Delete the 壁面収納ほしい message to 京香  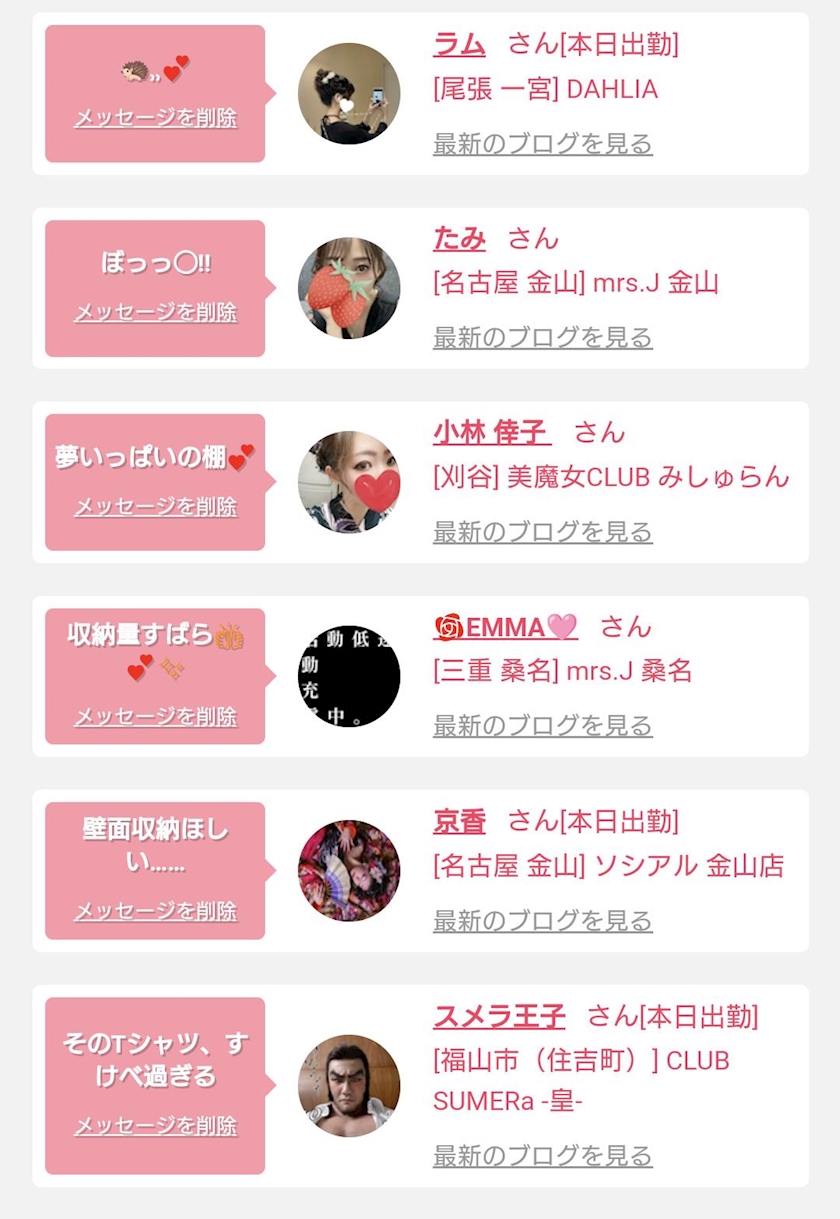pos(156,911)
